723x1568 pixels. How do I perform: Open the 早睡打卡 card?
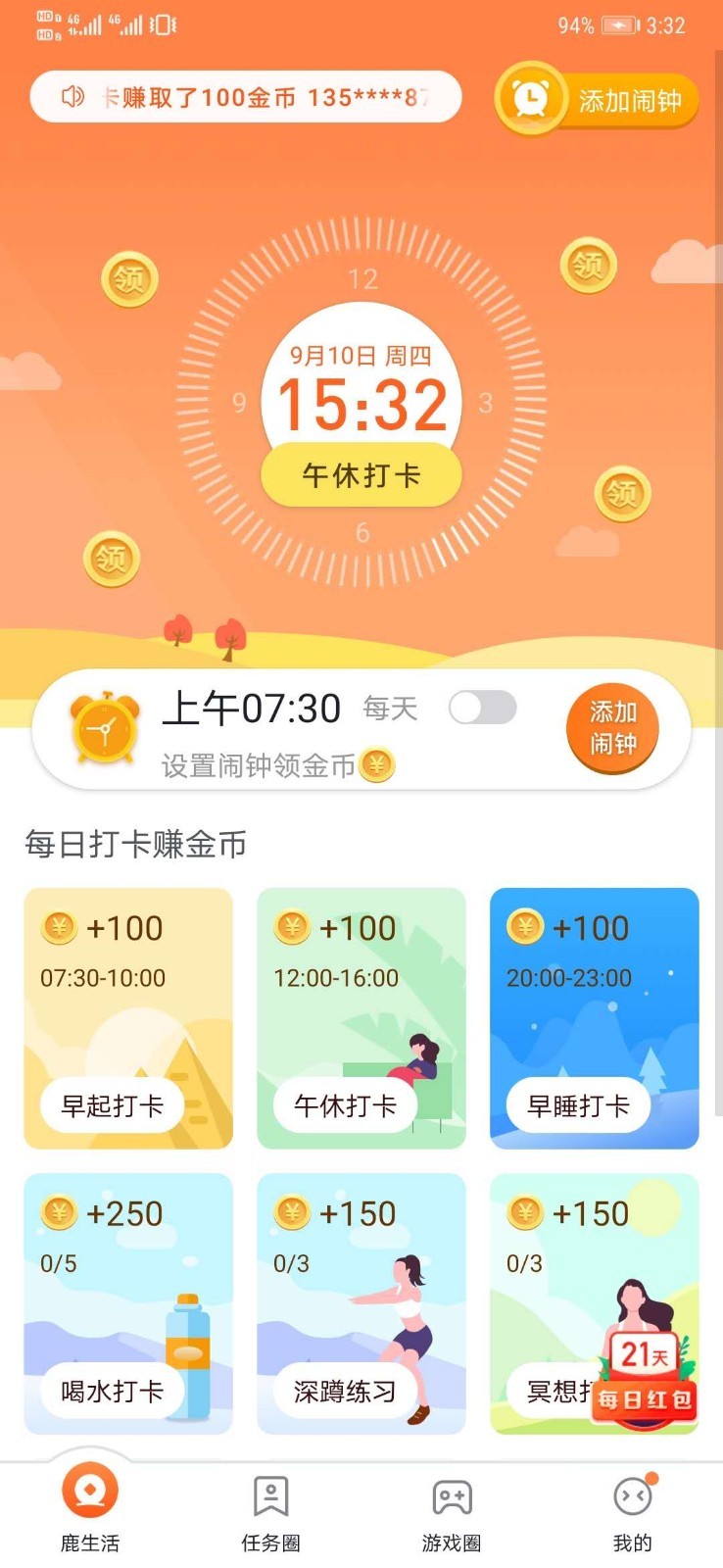coord(594,1017)
